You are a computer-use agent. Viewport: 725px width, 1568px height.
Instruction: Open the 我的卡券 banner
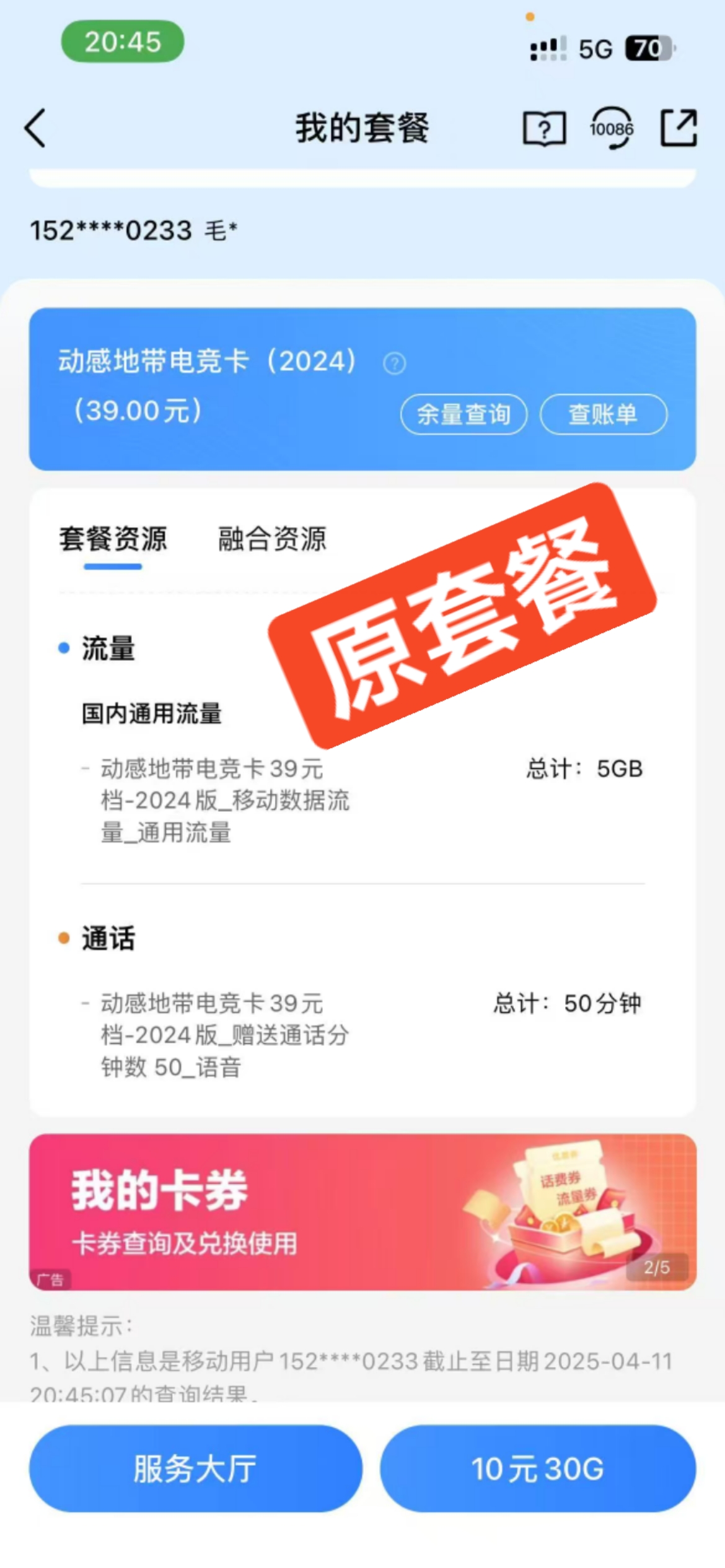click(362, 1213)
